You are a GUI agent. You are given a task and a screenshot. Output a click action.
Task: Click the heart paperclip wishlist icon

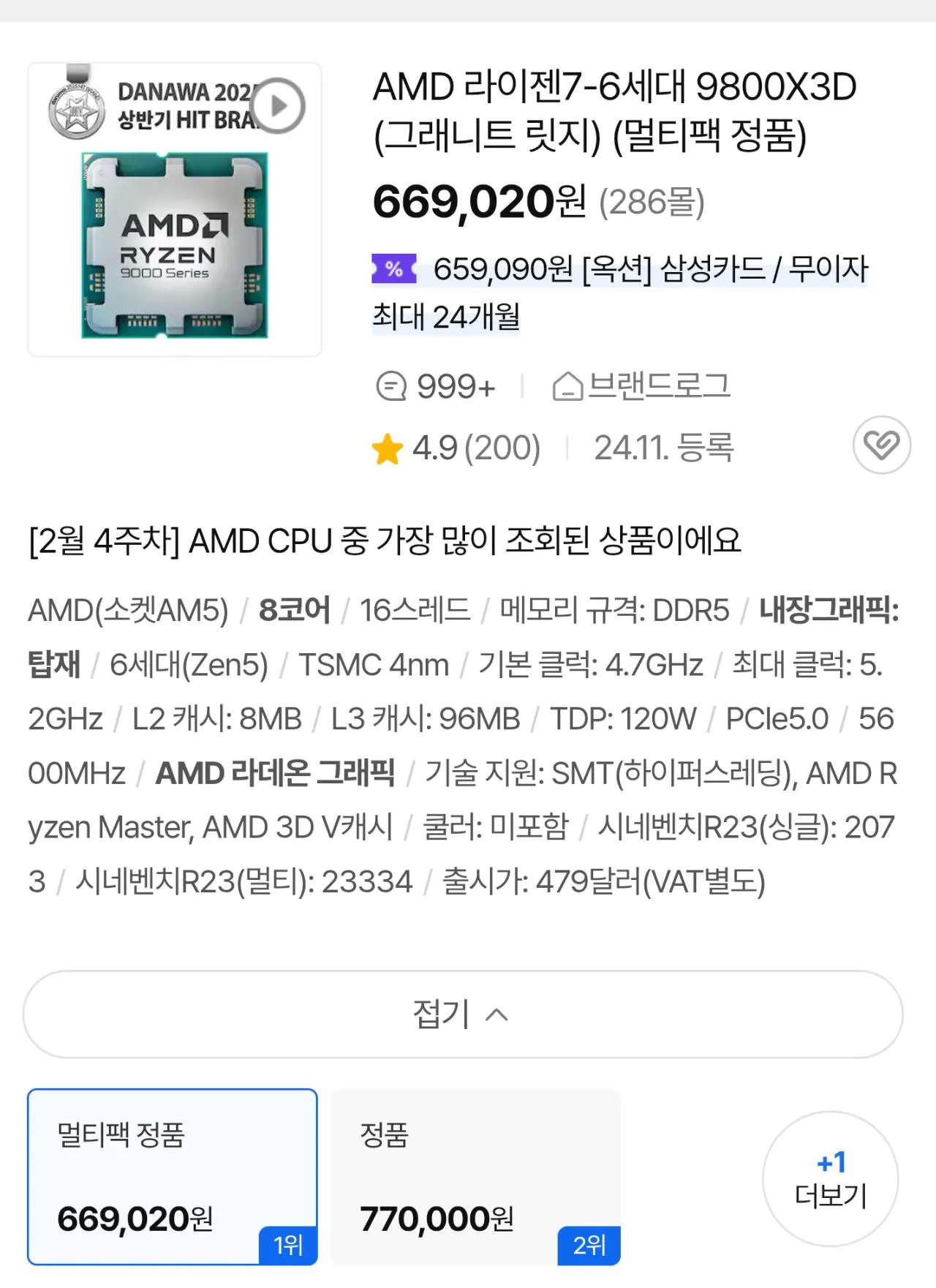coord(880,445)
